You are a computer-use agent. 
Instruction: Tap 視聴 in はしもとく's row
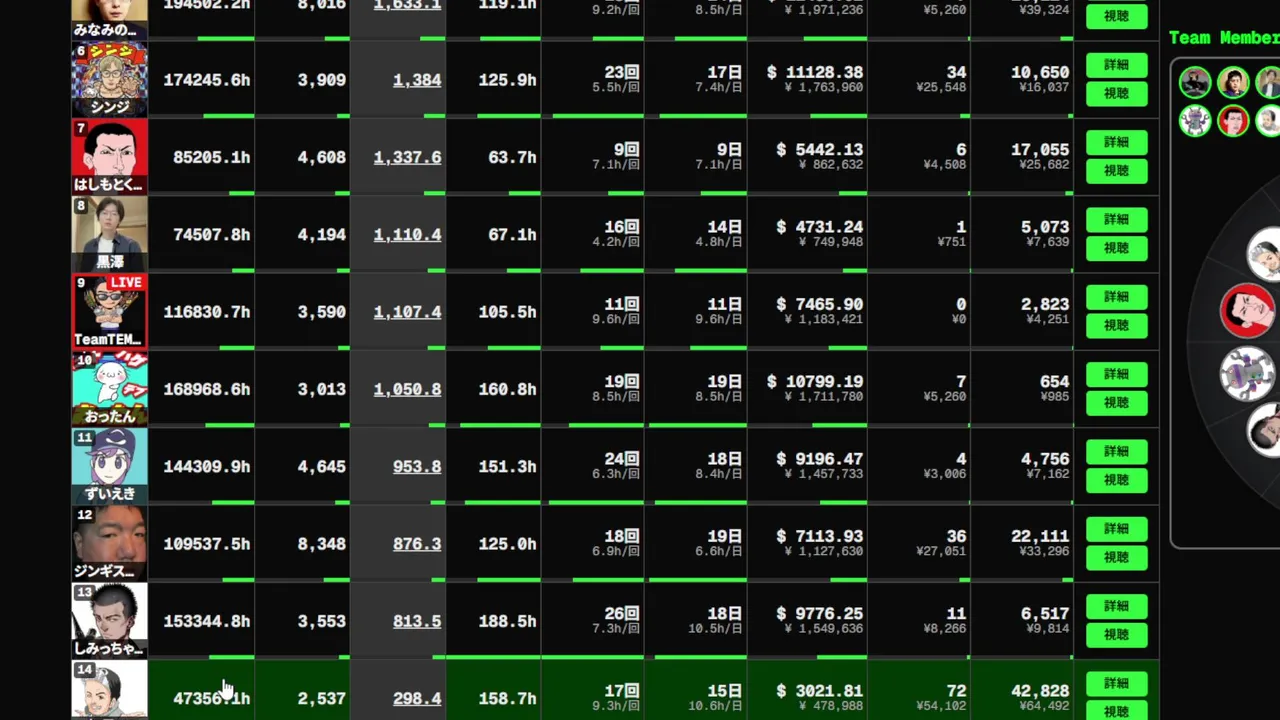coord(1116,171)
